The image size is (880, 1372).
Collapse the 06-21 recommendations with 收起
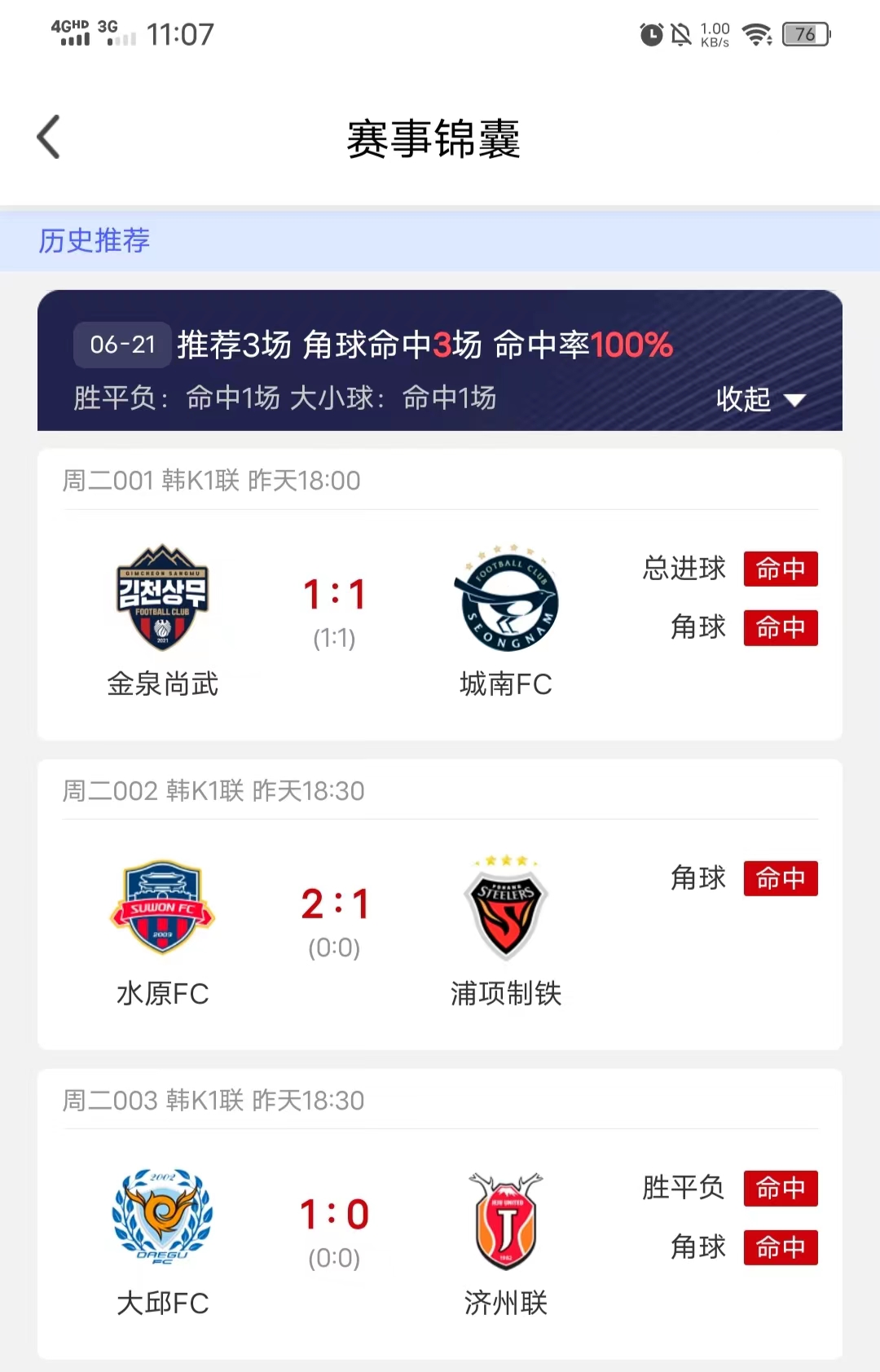click(x=759, y=399)
